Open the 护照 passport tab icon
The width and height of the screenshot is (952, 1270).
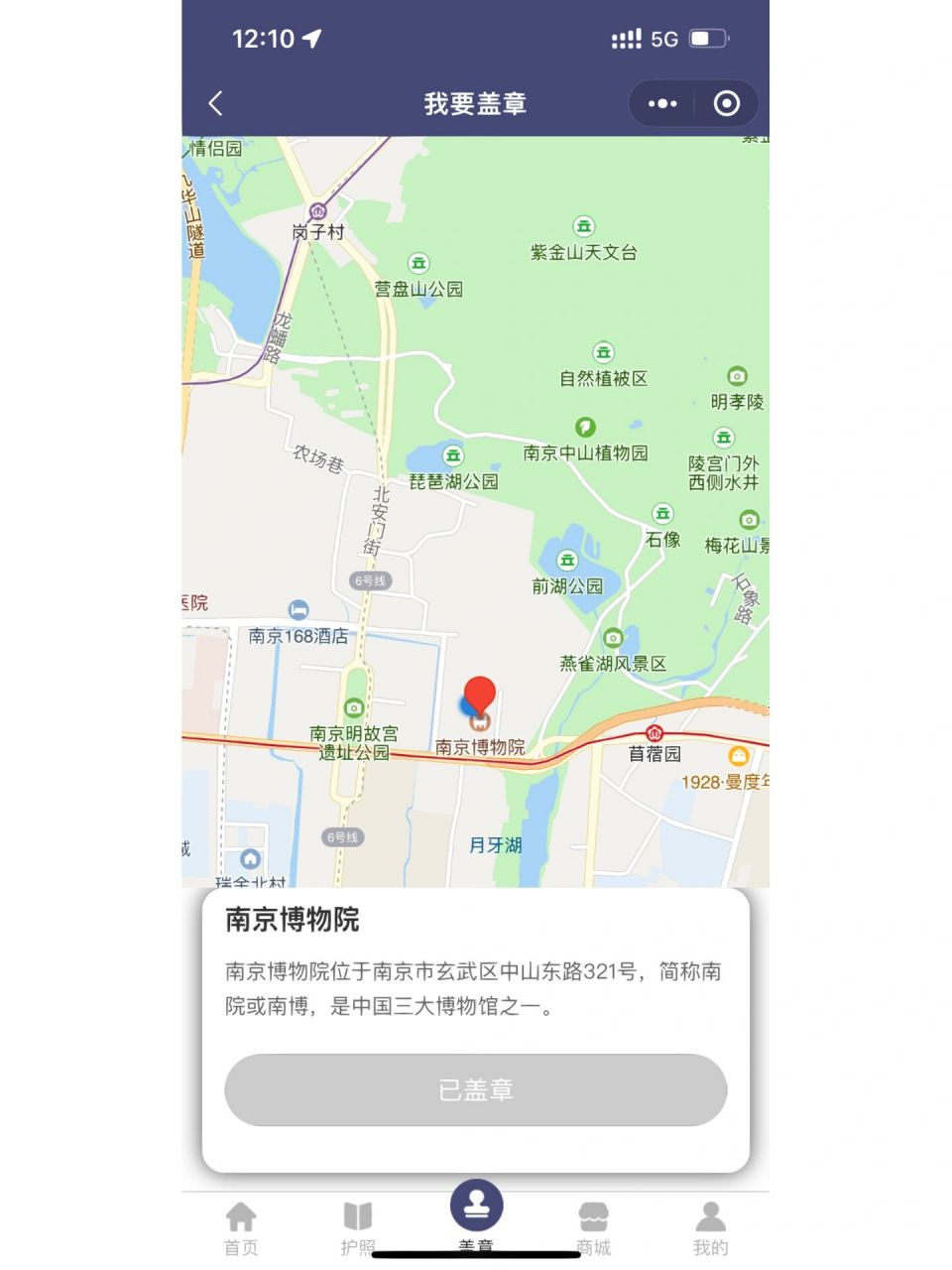click(357, 1216)
